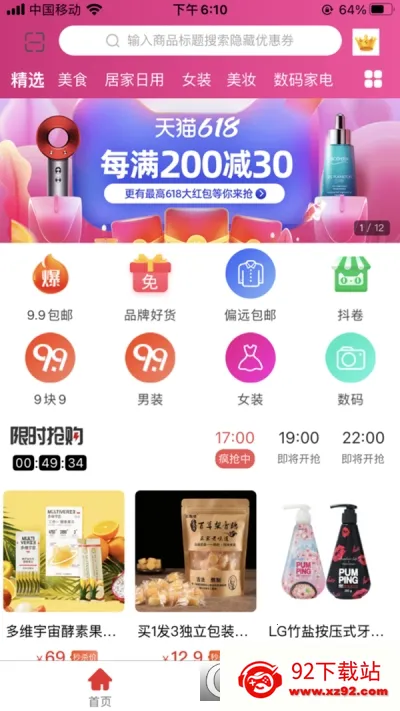Viewport: 400px width, 711px height.
Task: Open the 男装 category shortcut
Action: 150,370
